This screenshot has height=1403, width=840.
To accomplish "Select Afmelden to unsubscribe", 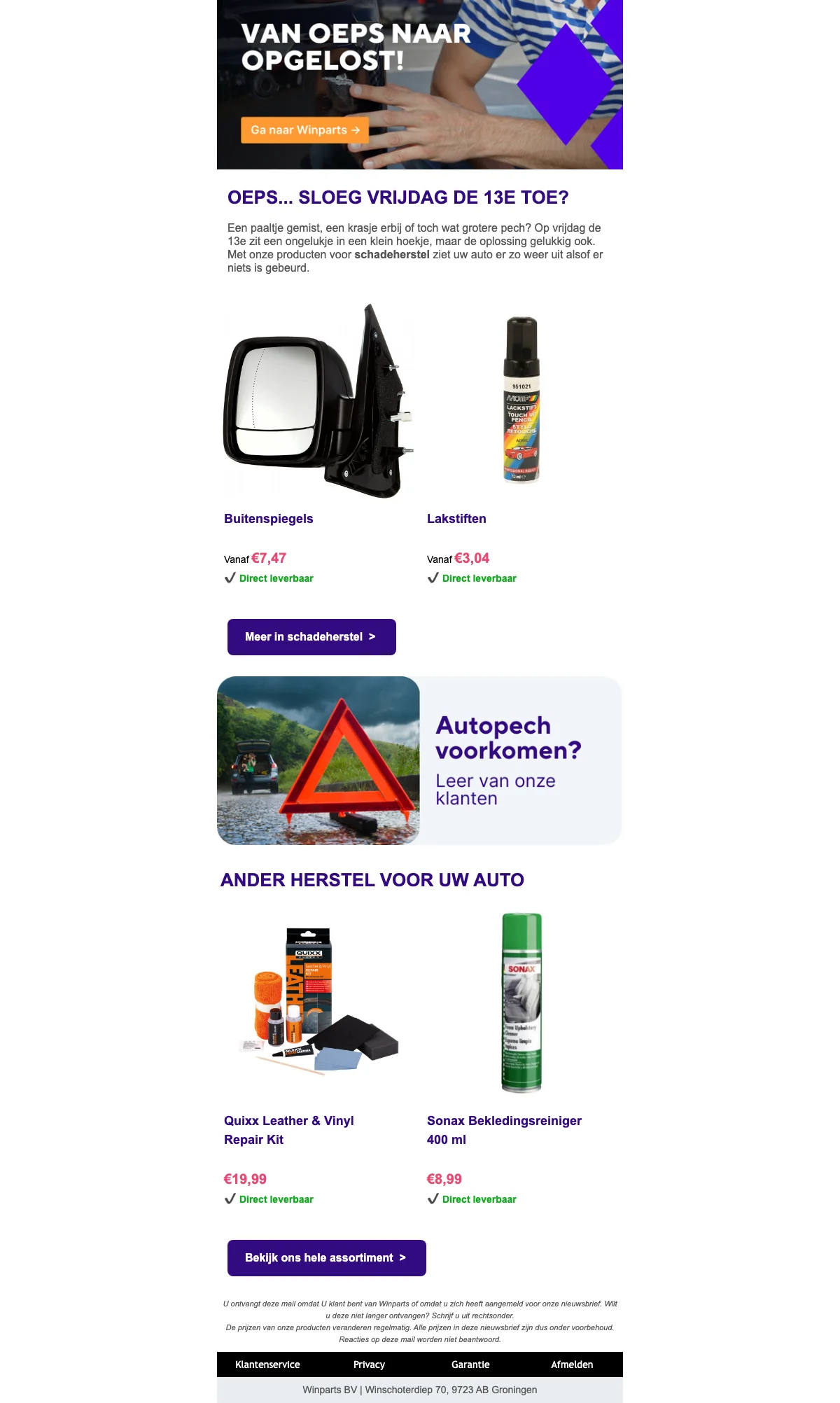I will (572, 1364).
